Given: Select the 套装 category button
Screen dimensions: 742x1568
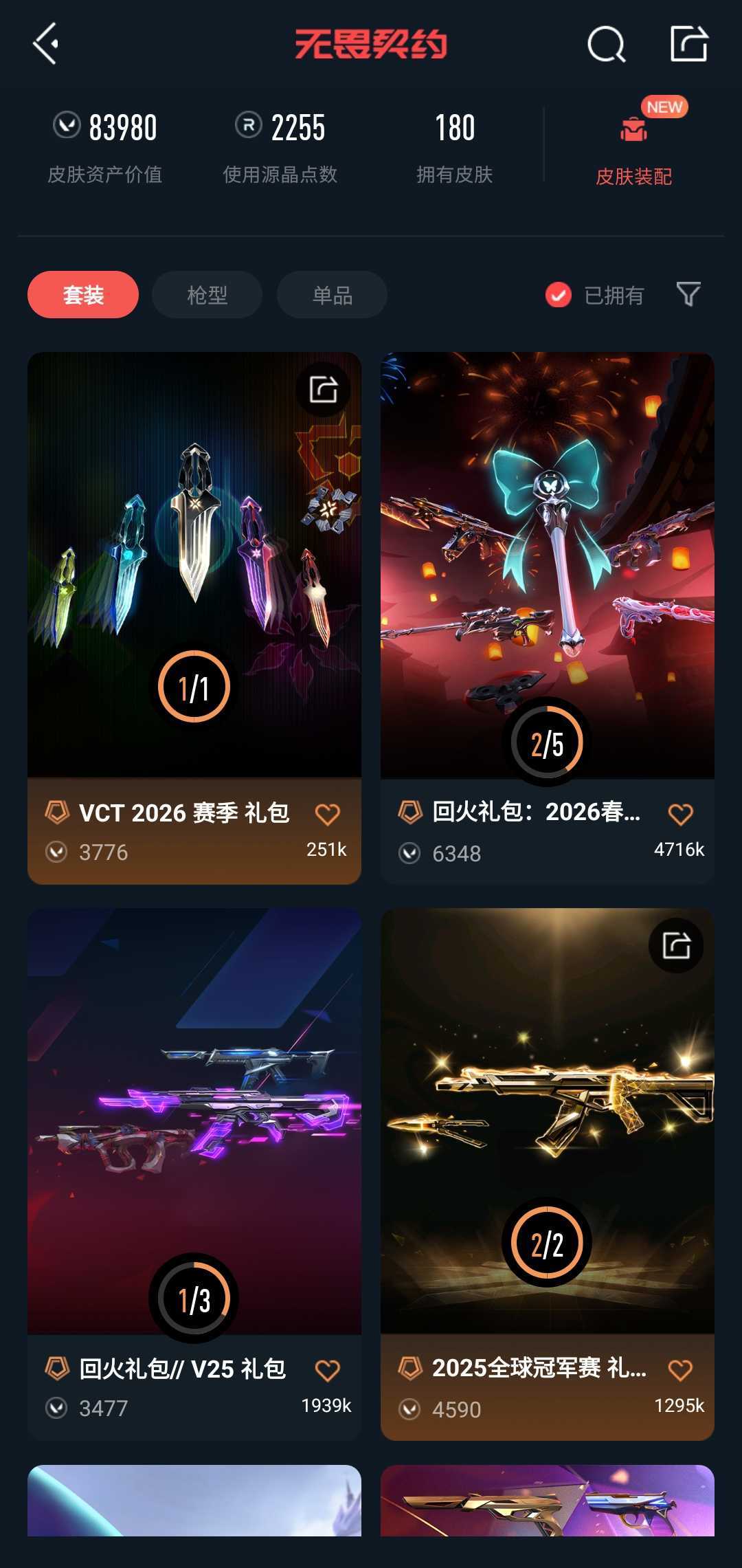Looking at the screenshot, I should pyautogui.click(x=82, y=294).
